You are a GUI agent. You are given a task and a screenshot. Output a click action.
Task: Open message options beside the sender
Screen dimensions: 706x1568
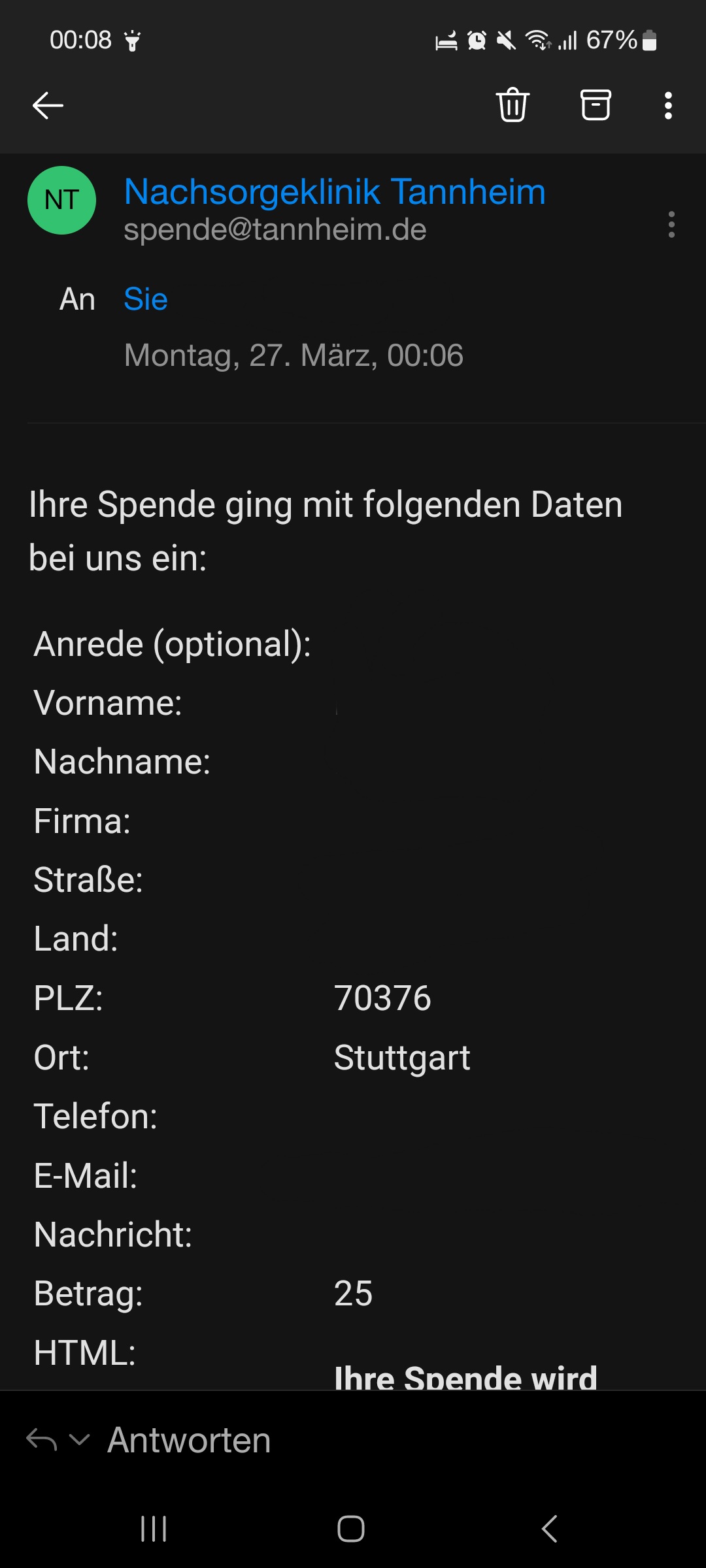671,225
